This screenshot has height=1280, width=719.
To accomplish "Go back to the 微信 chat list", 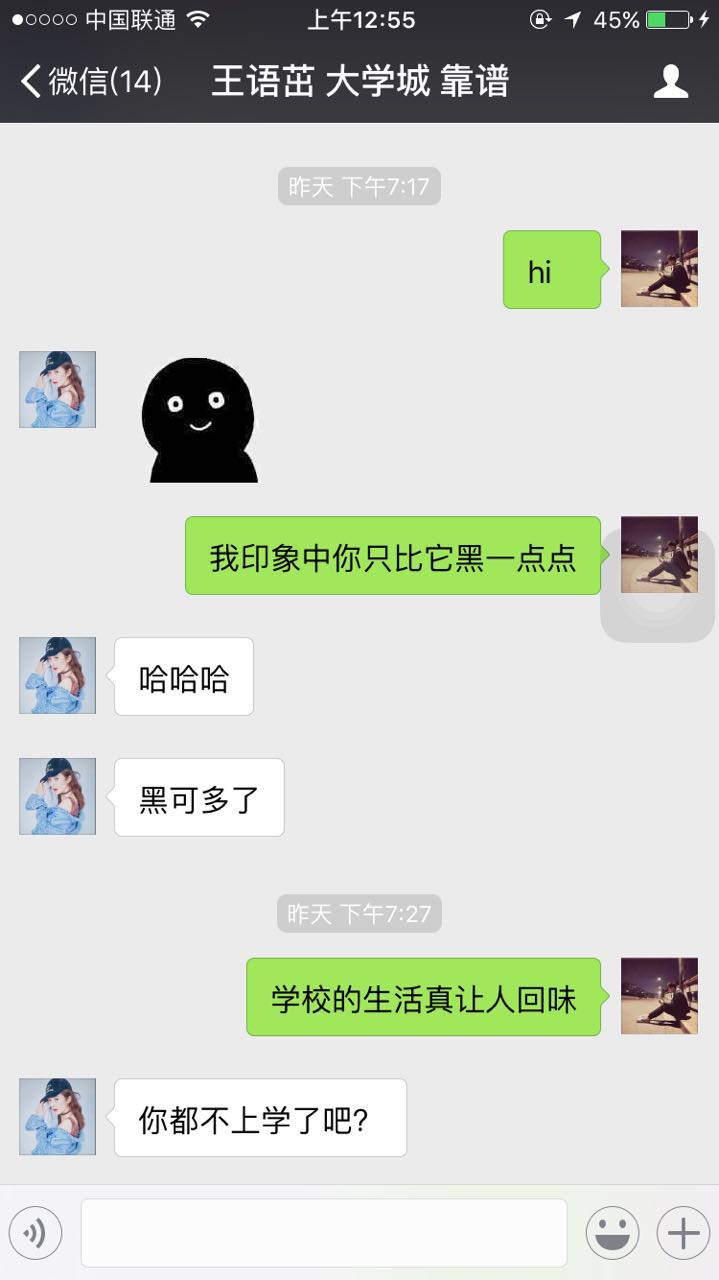I will click(90, 81).
